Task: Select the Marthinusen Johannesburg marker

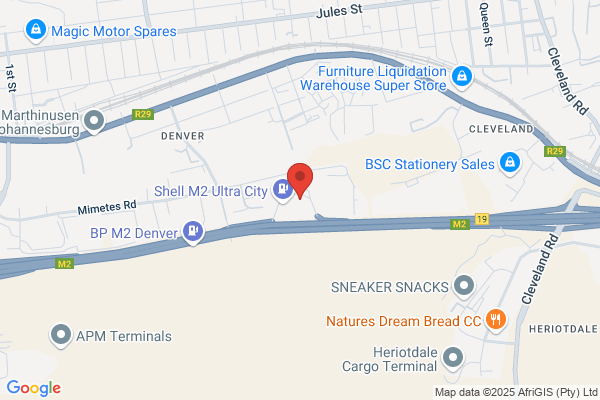Action: pyautogui.click(x=94, y=121)
